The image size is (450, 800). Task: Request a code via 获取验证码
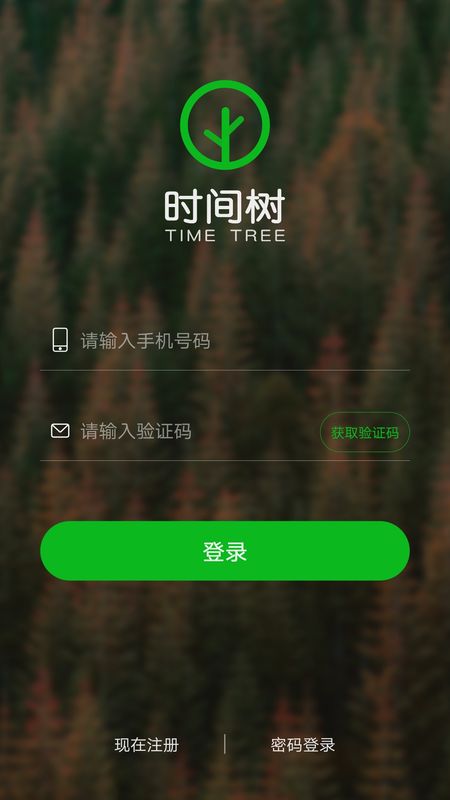point(365,433)
